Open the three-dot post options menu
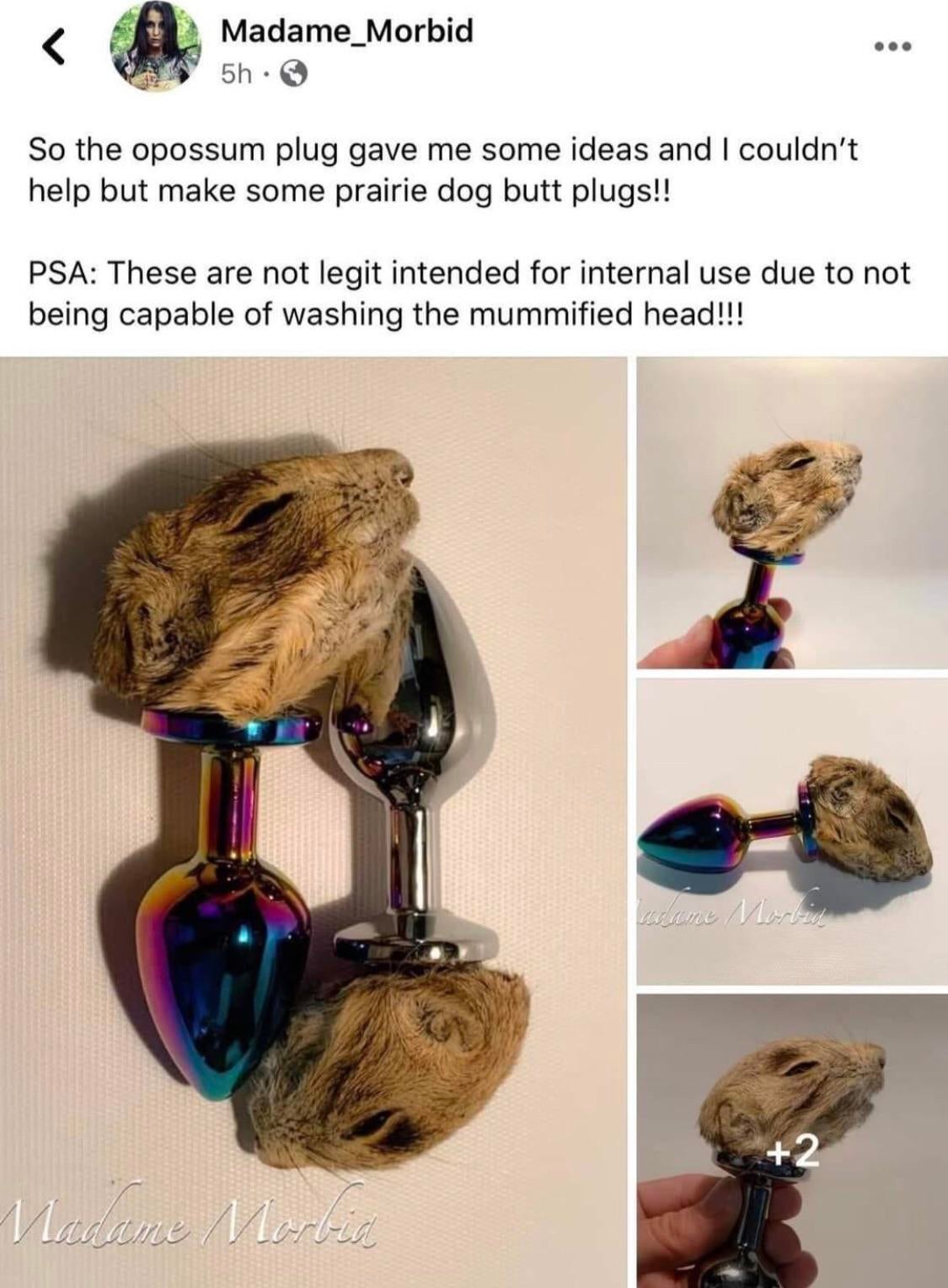This screenshot has width=948, height=1288. tap(893, 47)
